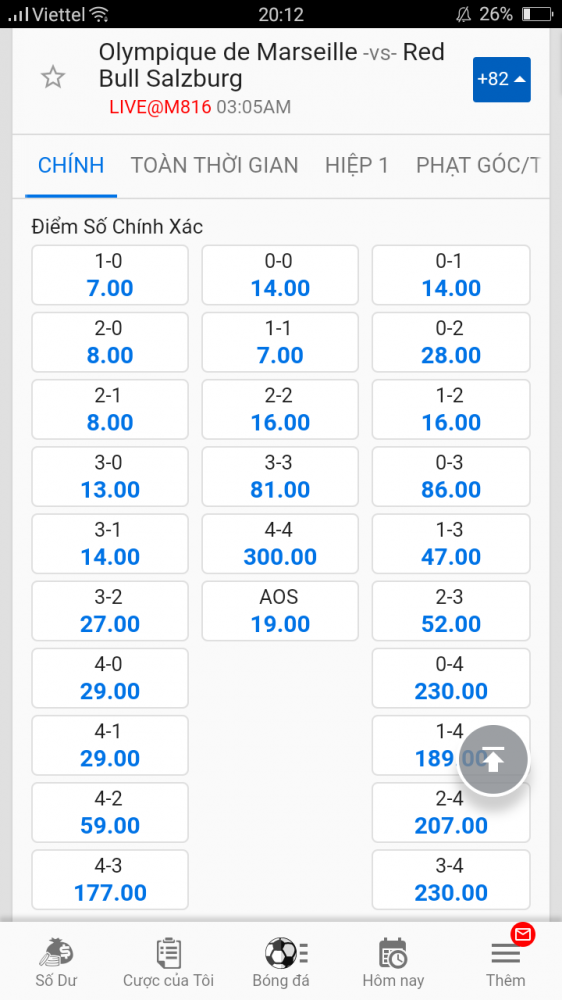Collapse the +82 markets button
The height and width of the screenshot is (1000, 562).
coord(501,79)
